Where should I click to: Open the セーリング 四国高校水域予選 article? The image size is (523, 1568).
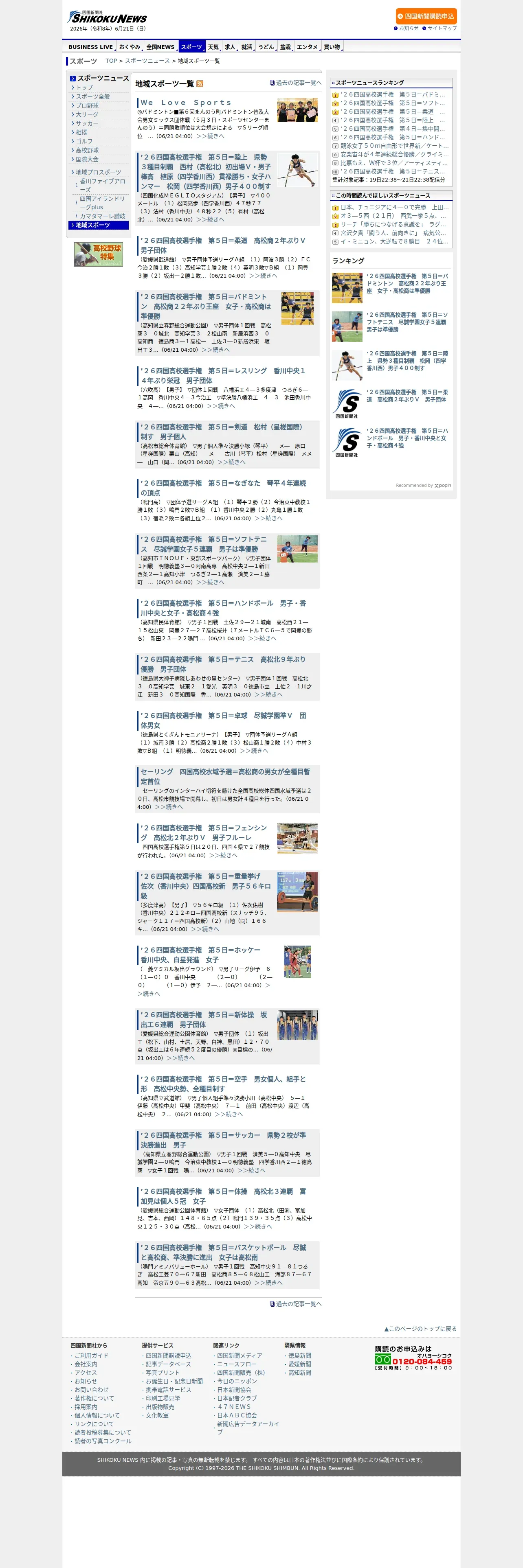coord(225,776)
